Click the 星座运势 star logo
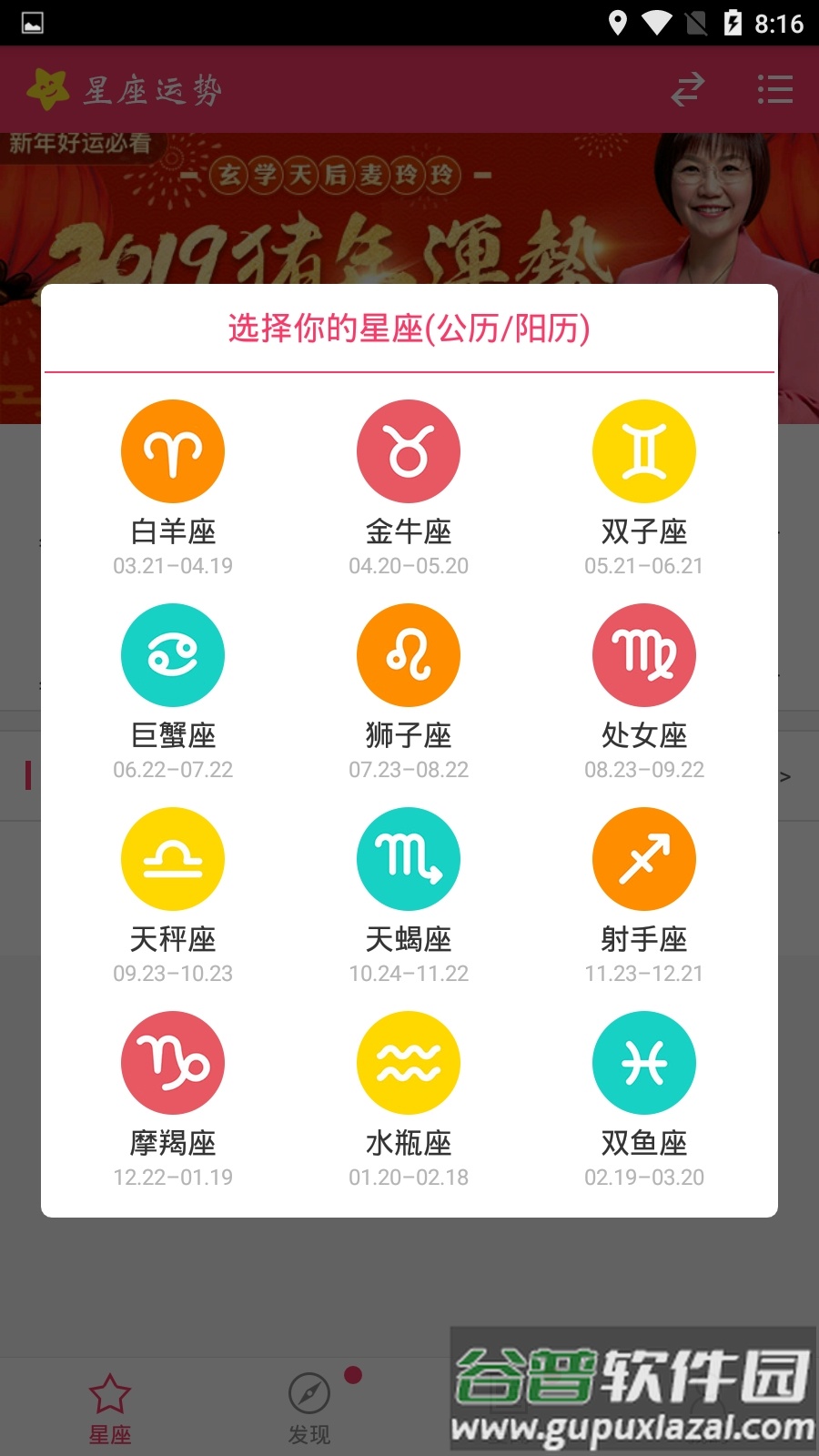Viewport: 819px width, 1456px height. click(x=47, y=88)
